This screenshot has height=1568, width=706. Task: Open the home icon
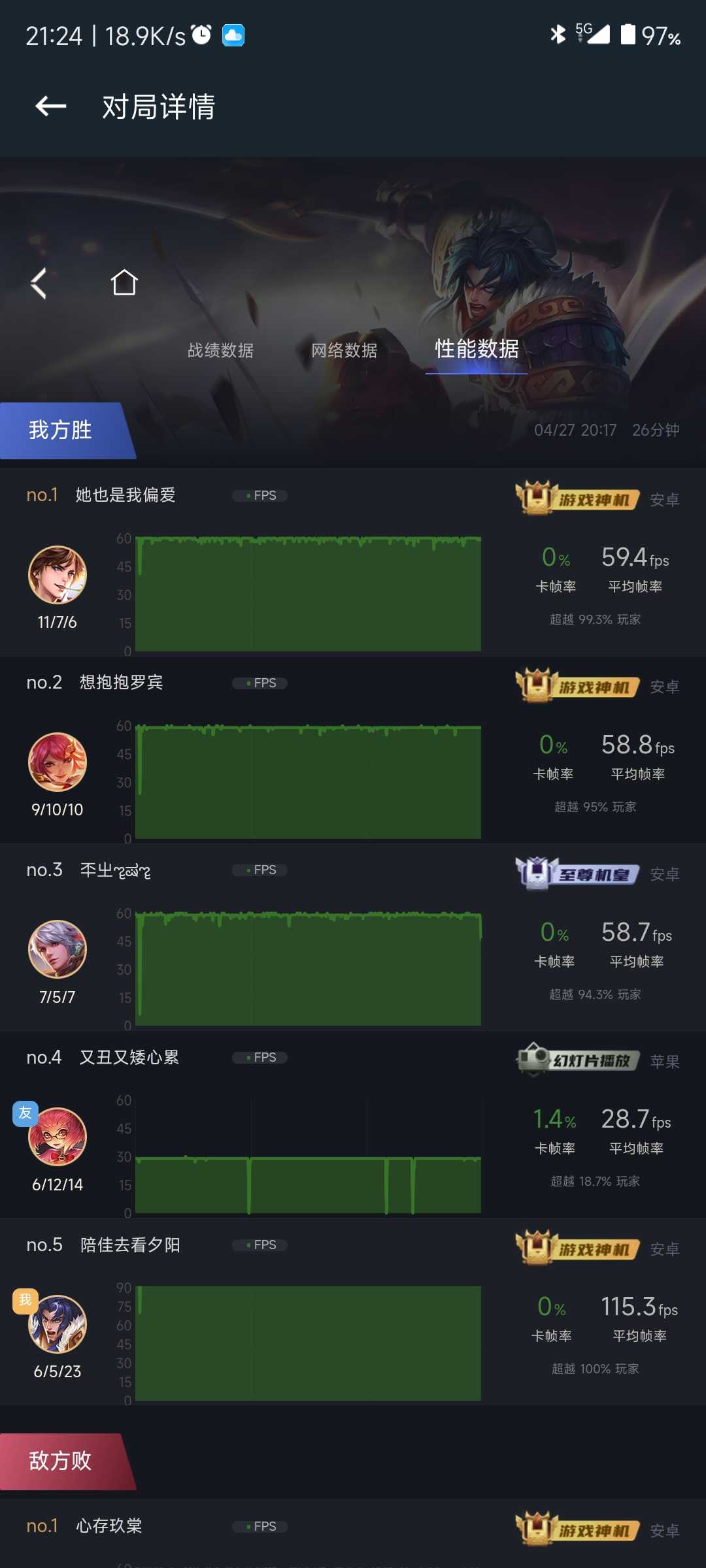124,282
